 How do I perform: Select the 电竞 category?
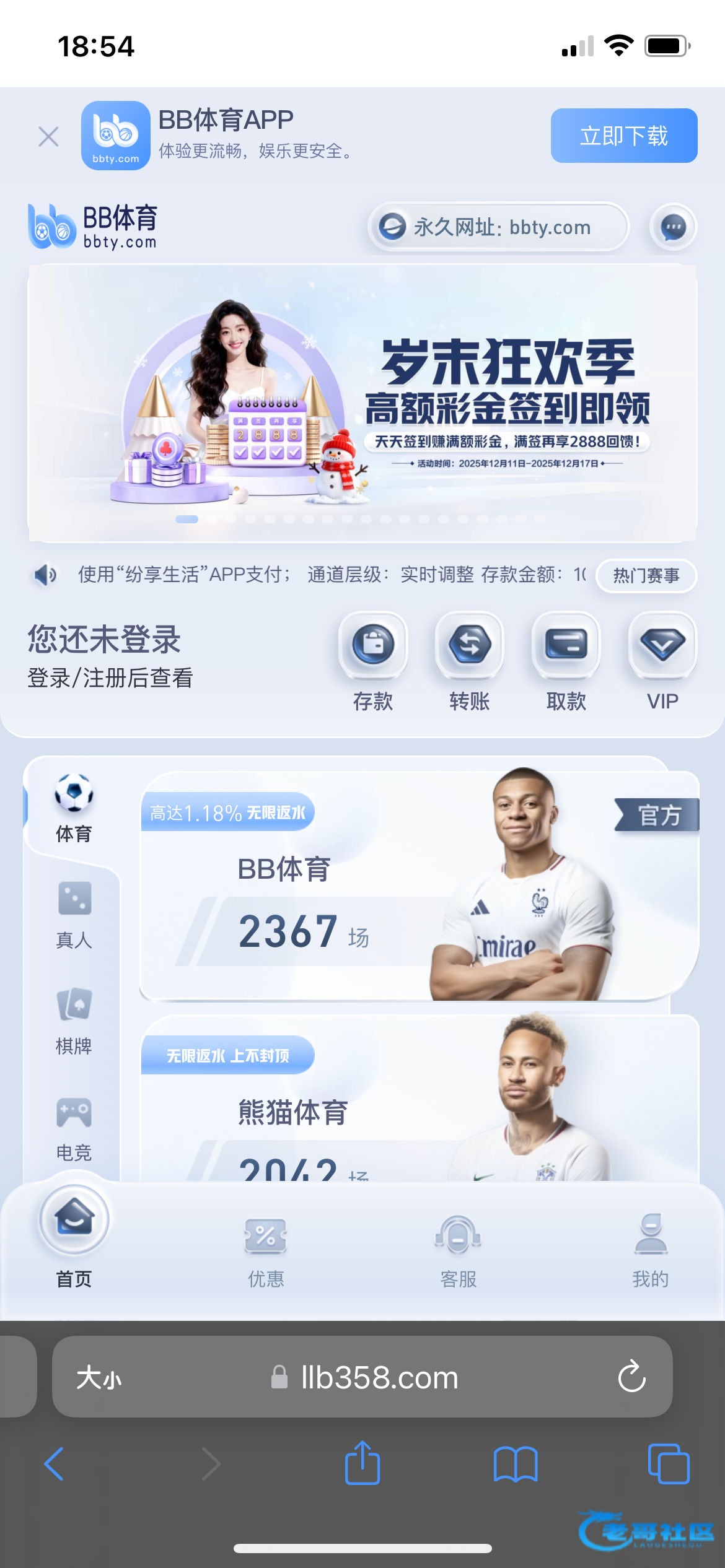tap(74, 1127)
